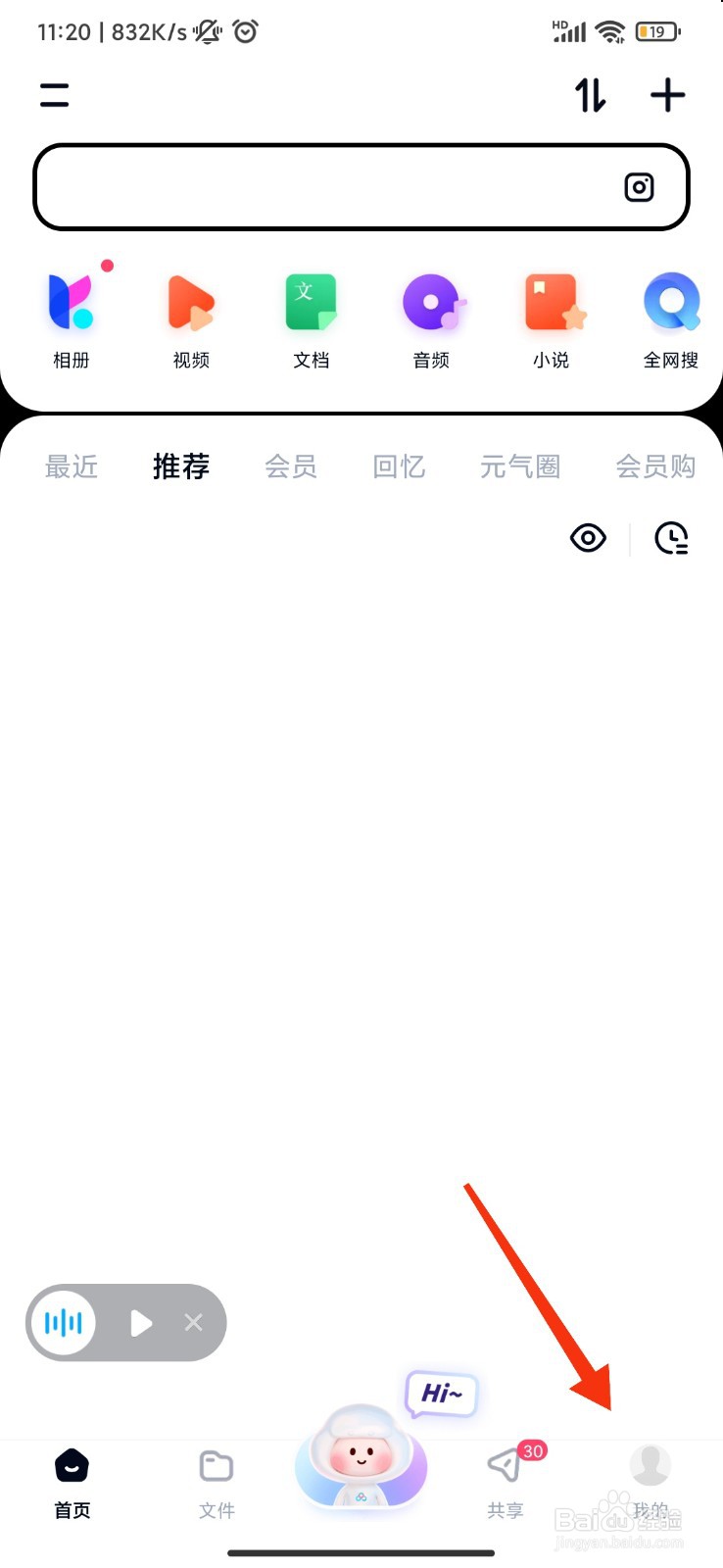Screen dimensions: 723x1568
Task: Open the 相册 (Album) section
Action: tap(71, 314)
